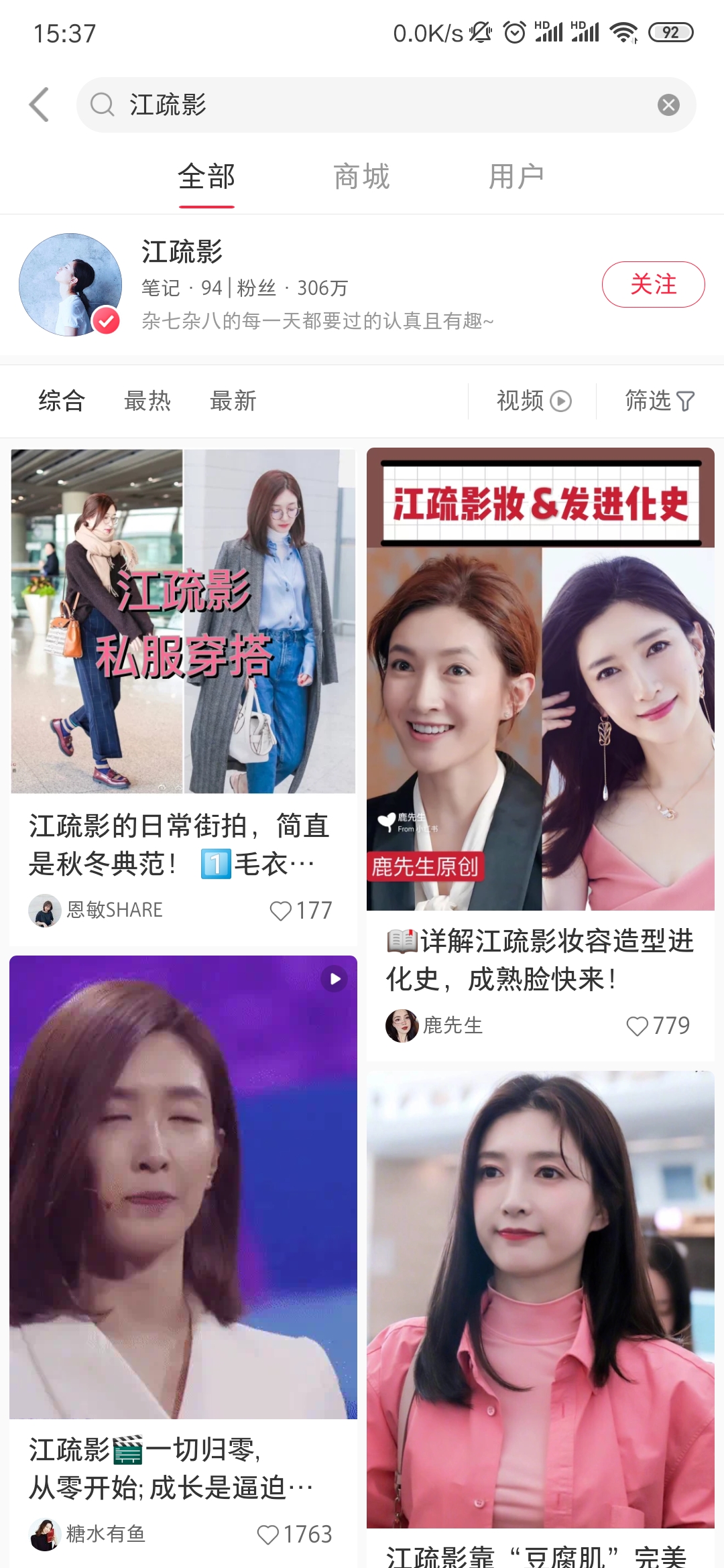This screenshot has width=724, height=1568.
Task: Open the 江疏影妆&发进化史 post
Action: (540, 678)
